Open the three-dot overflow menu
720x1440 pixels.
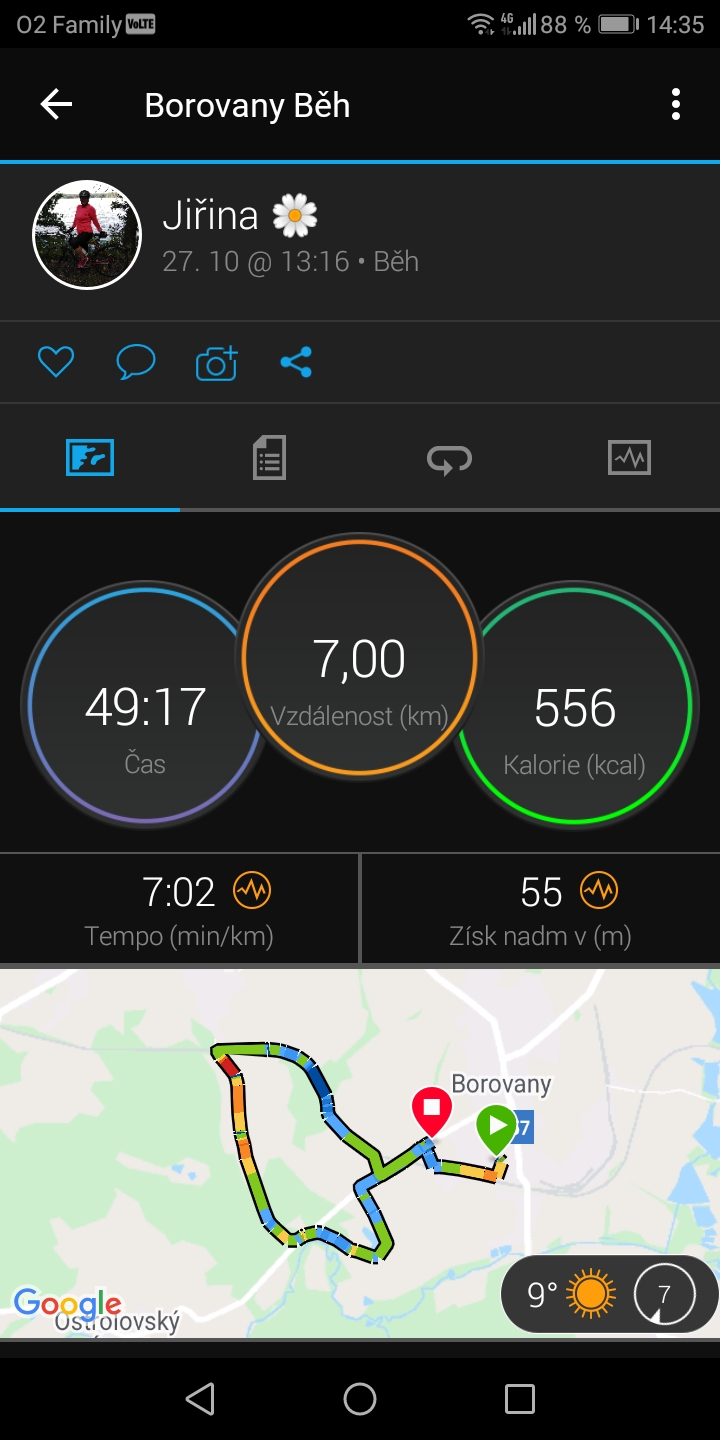[x=676, y=105]
